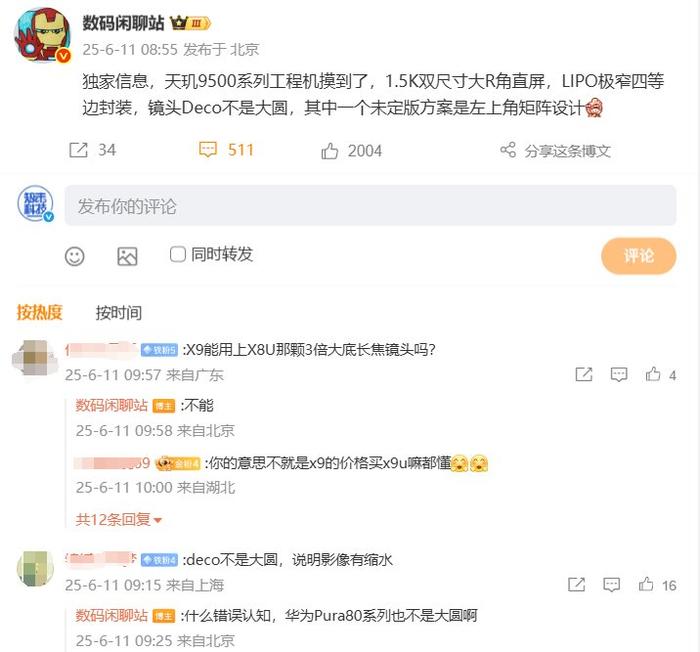Focus the 发布你的评论 comment field
The width and height of the screenshot is (700, 652).
370,206
